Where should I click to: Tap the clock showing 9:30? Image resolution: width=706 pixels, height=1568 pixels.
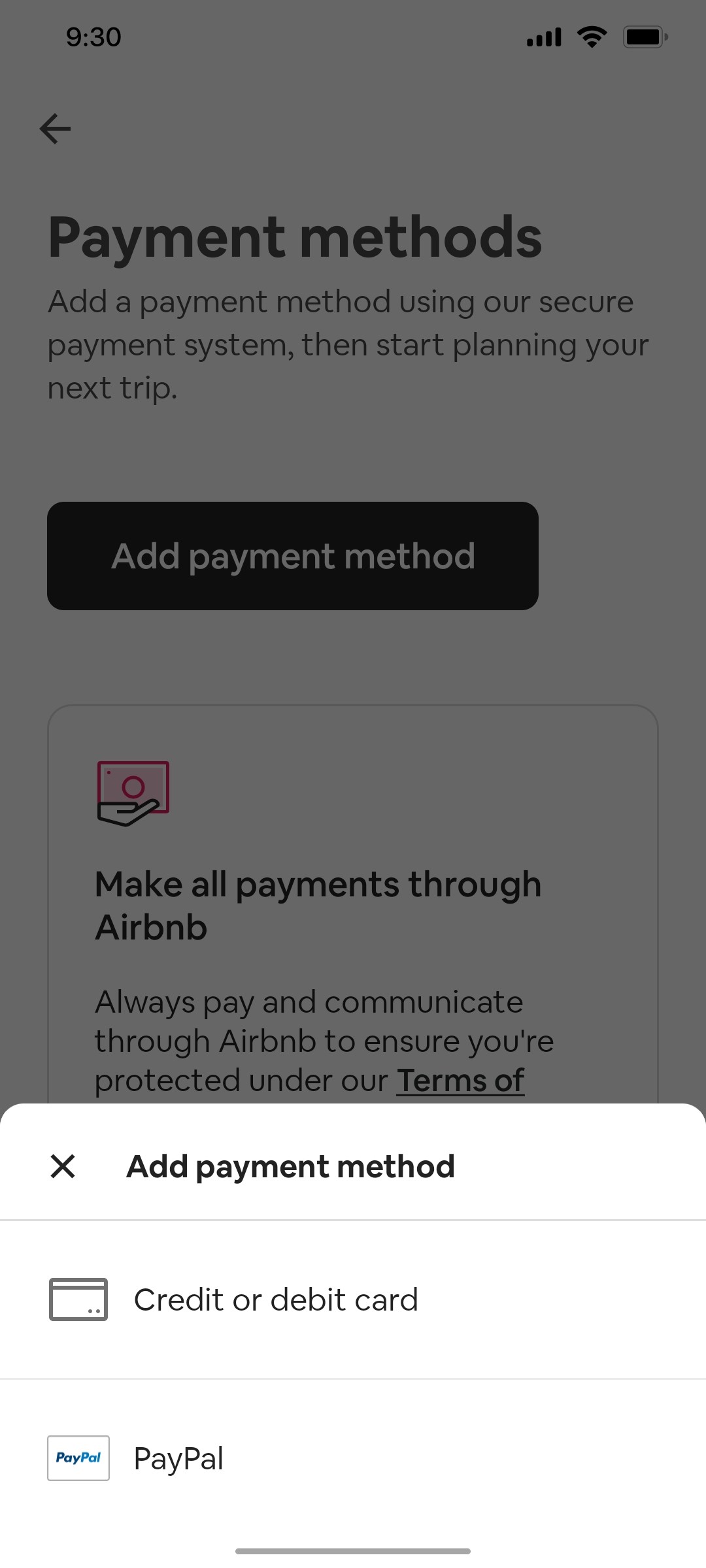click(92, 37)
